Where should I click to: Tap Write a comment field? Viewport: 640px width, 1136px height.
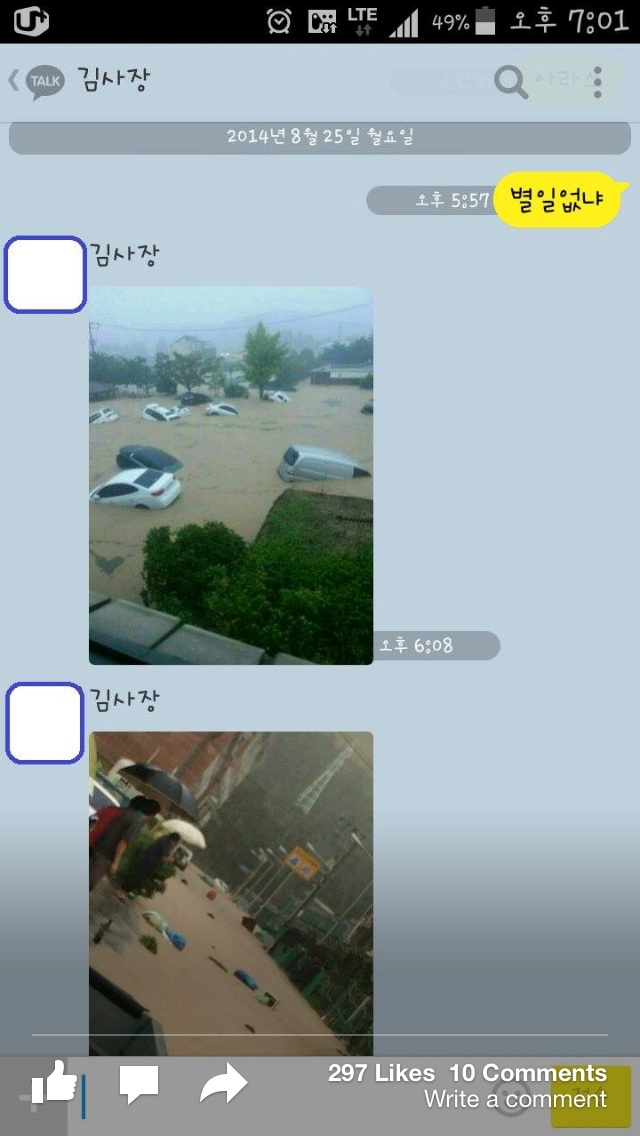(515, 1099)
